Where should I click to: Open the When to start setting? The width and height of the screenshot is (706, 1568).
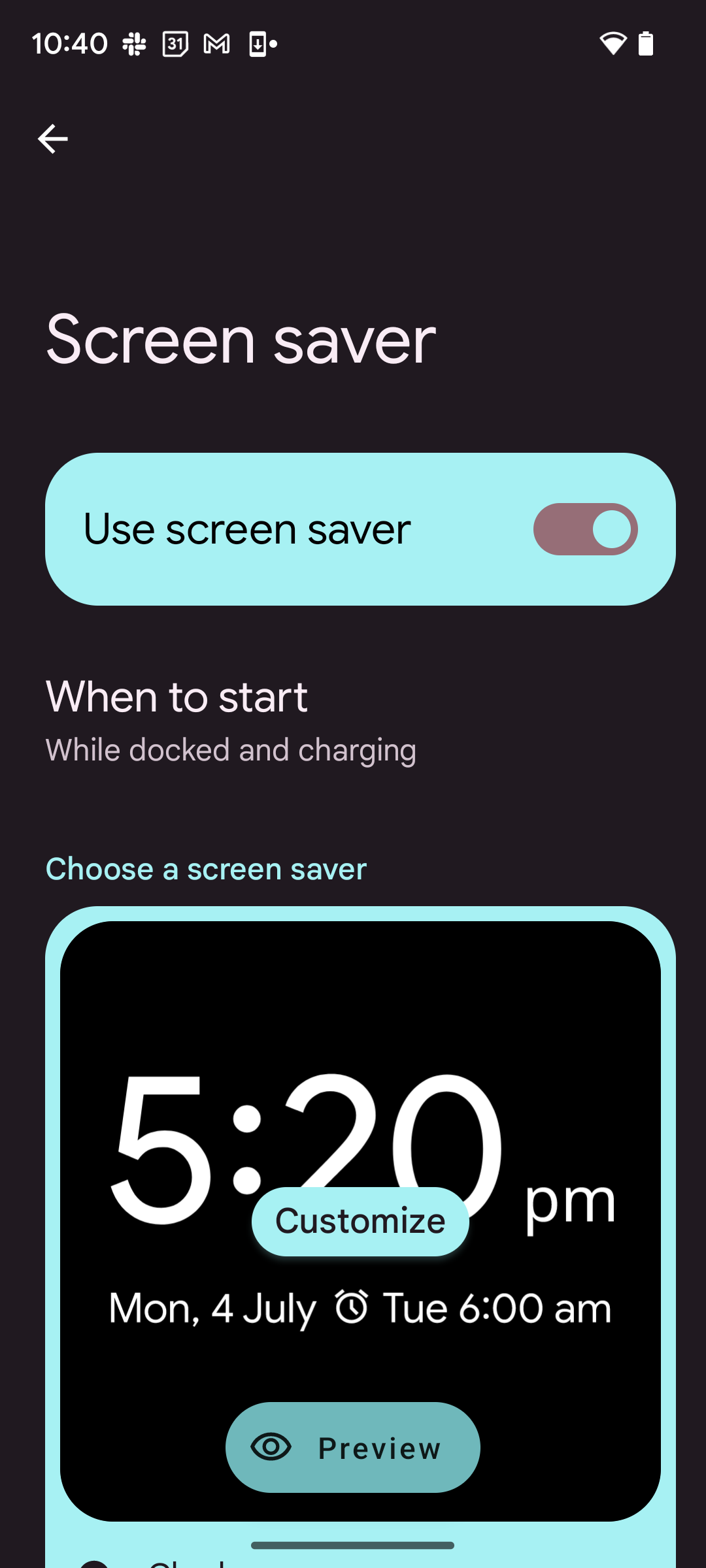click(353, 721)
